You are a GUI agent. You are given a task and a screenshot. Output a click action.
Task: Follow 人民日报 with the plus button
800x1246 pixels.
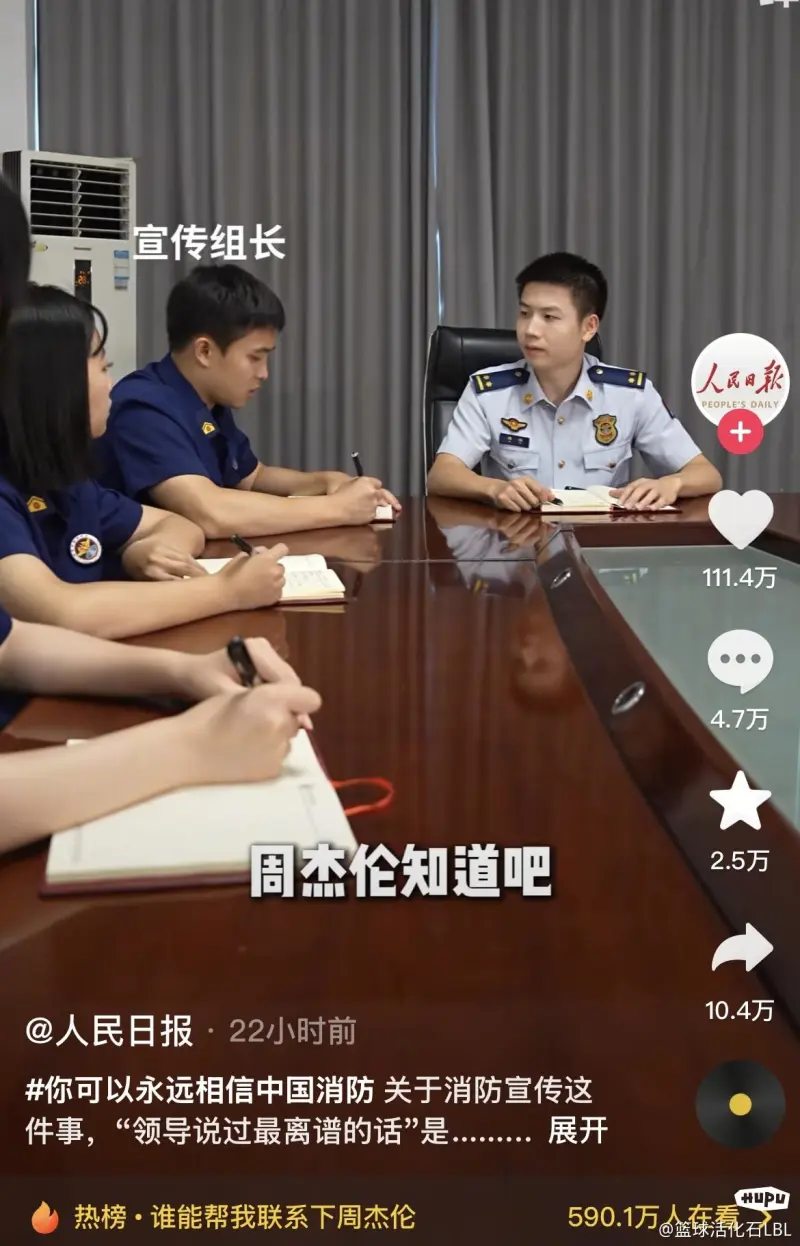pyautogui.click(x=740, y=432)
